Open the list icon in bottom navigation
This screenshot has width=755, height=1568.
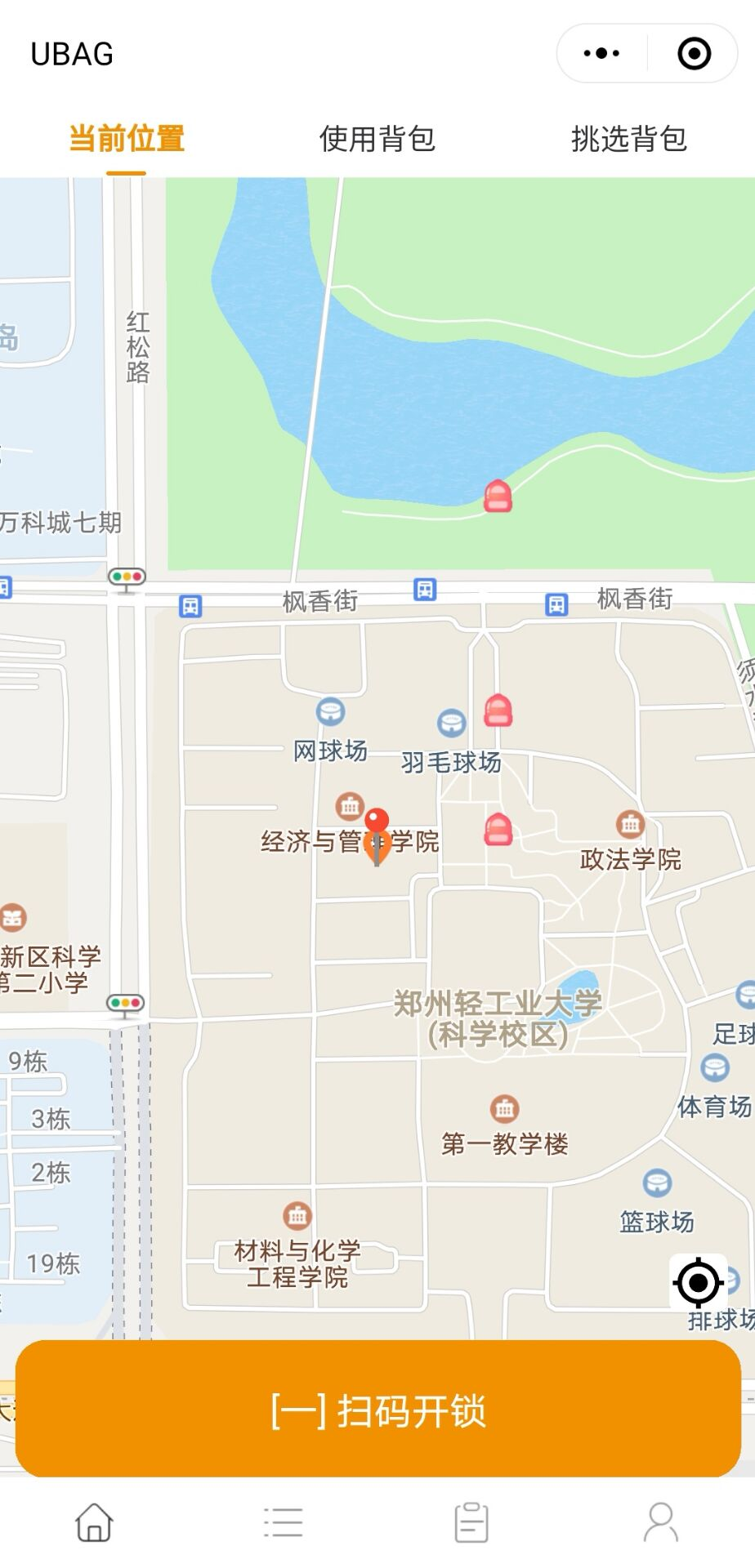tap(283, 1522)
